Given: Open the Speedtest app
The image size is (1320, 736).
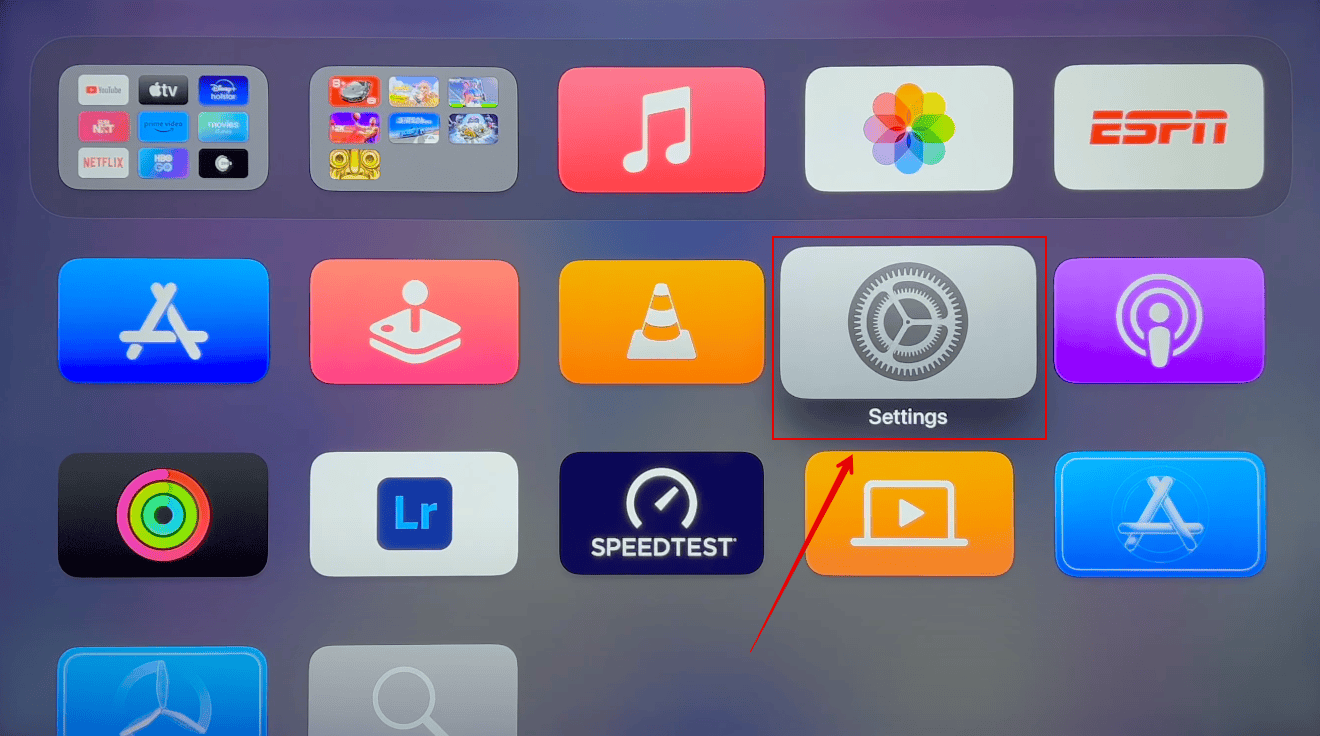Looking at the screenshot, I should (661, 514).
